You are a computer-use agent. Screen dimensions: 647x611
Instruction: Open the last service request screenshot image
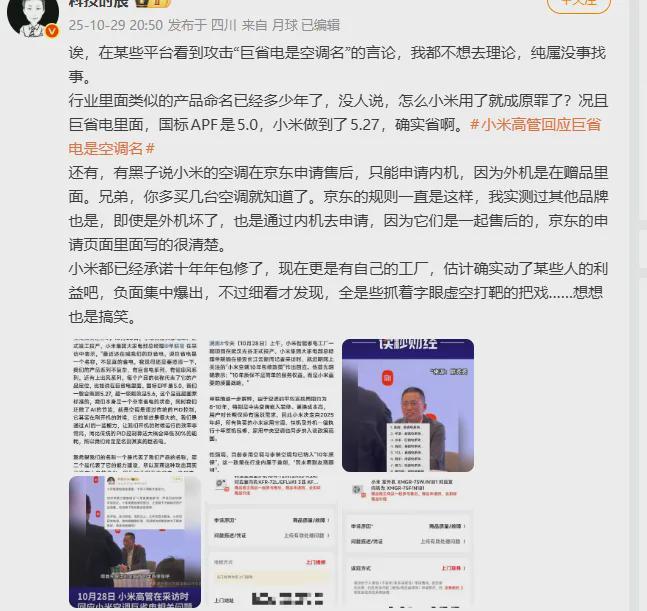pos(408,542)
